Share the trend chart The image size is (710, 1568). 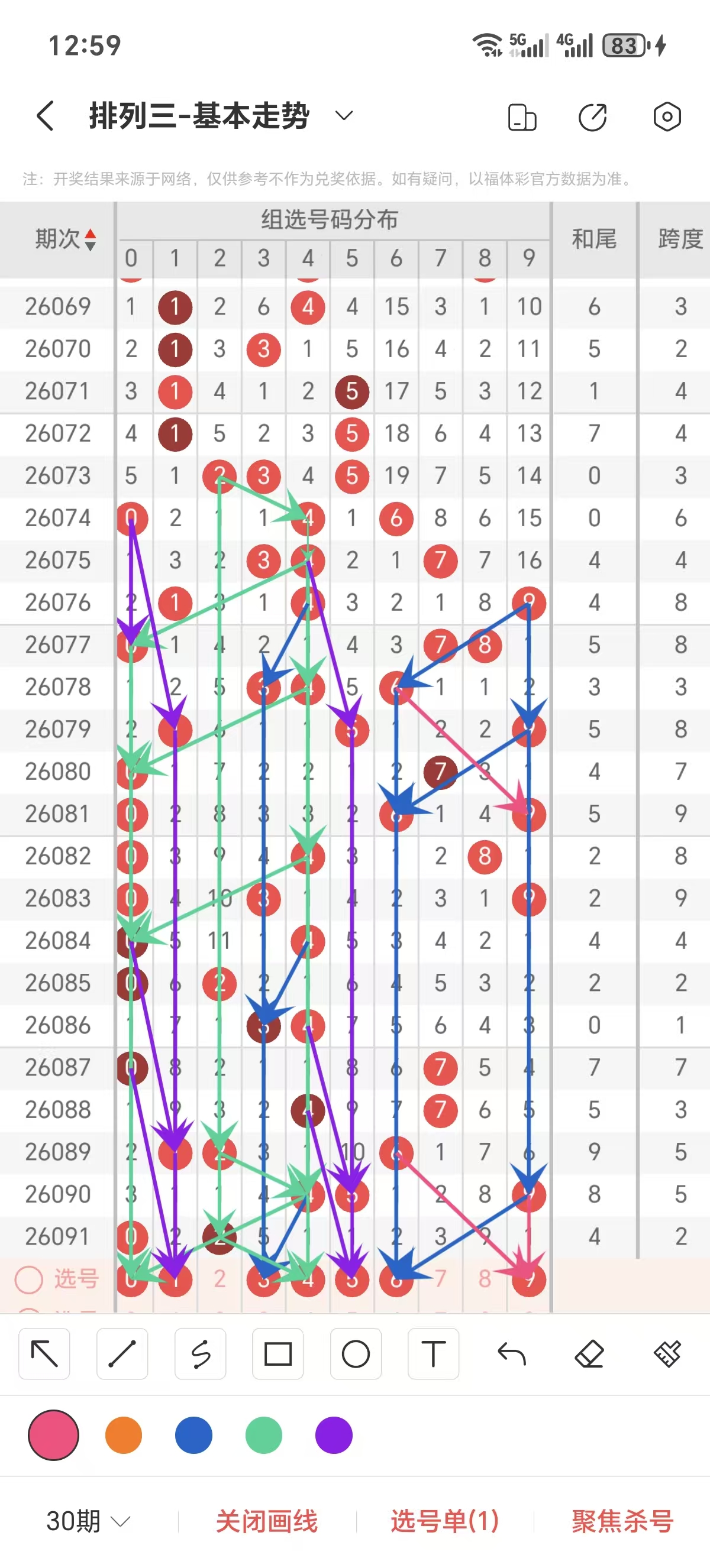pyautogui.click(x=592, y=117)
